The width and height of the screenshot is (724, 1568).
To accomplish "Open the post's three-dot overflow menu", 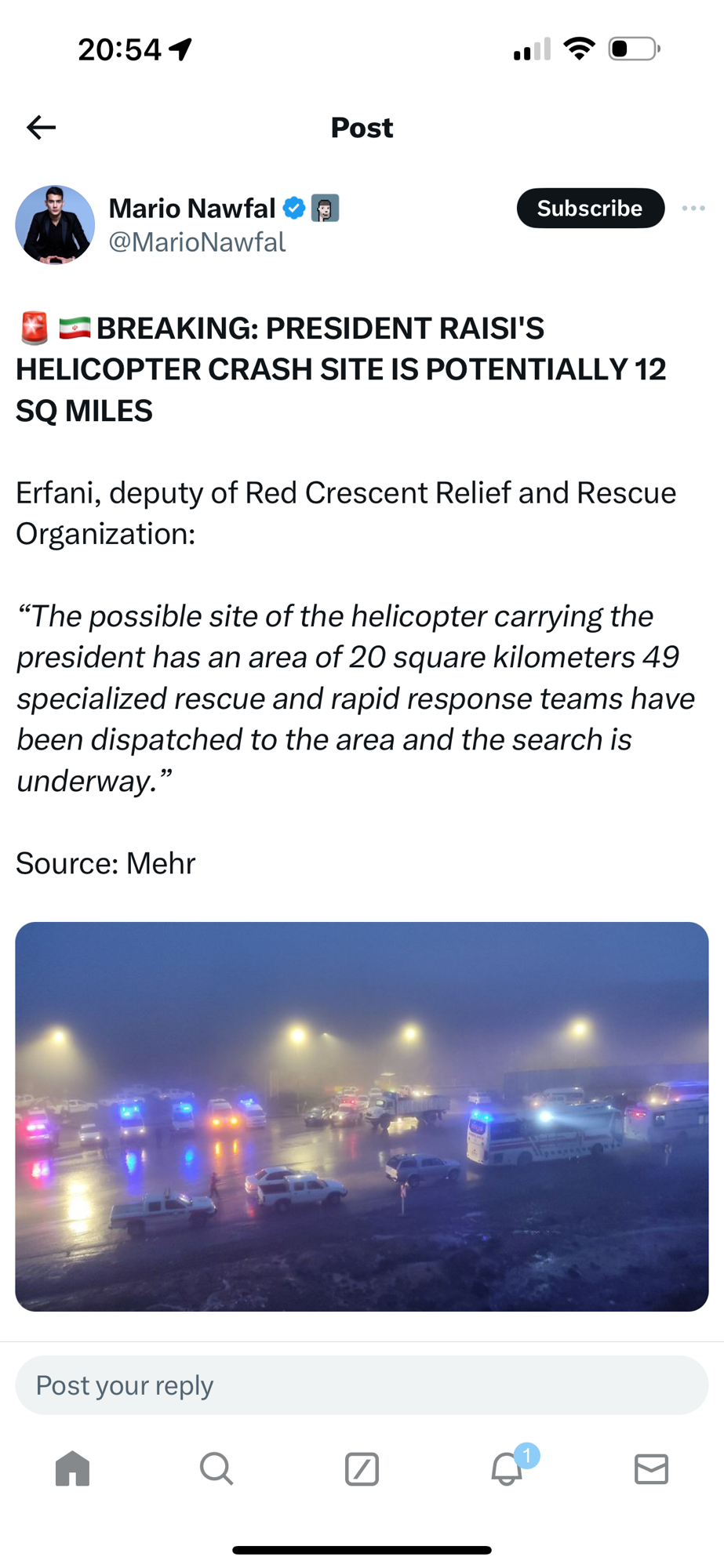I will click(x=693, y=209).
